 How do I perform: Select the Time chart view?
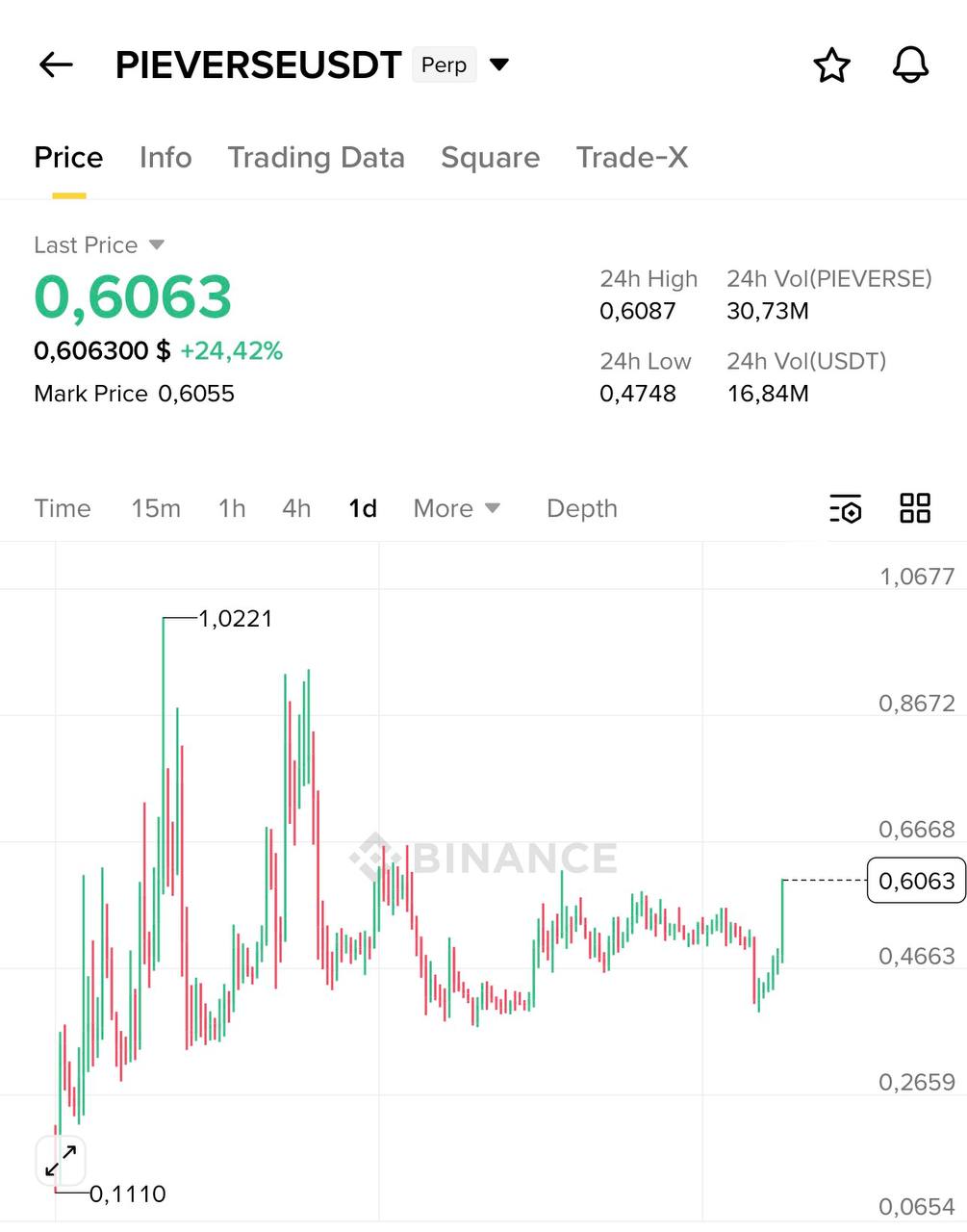coord(63,508)
